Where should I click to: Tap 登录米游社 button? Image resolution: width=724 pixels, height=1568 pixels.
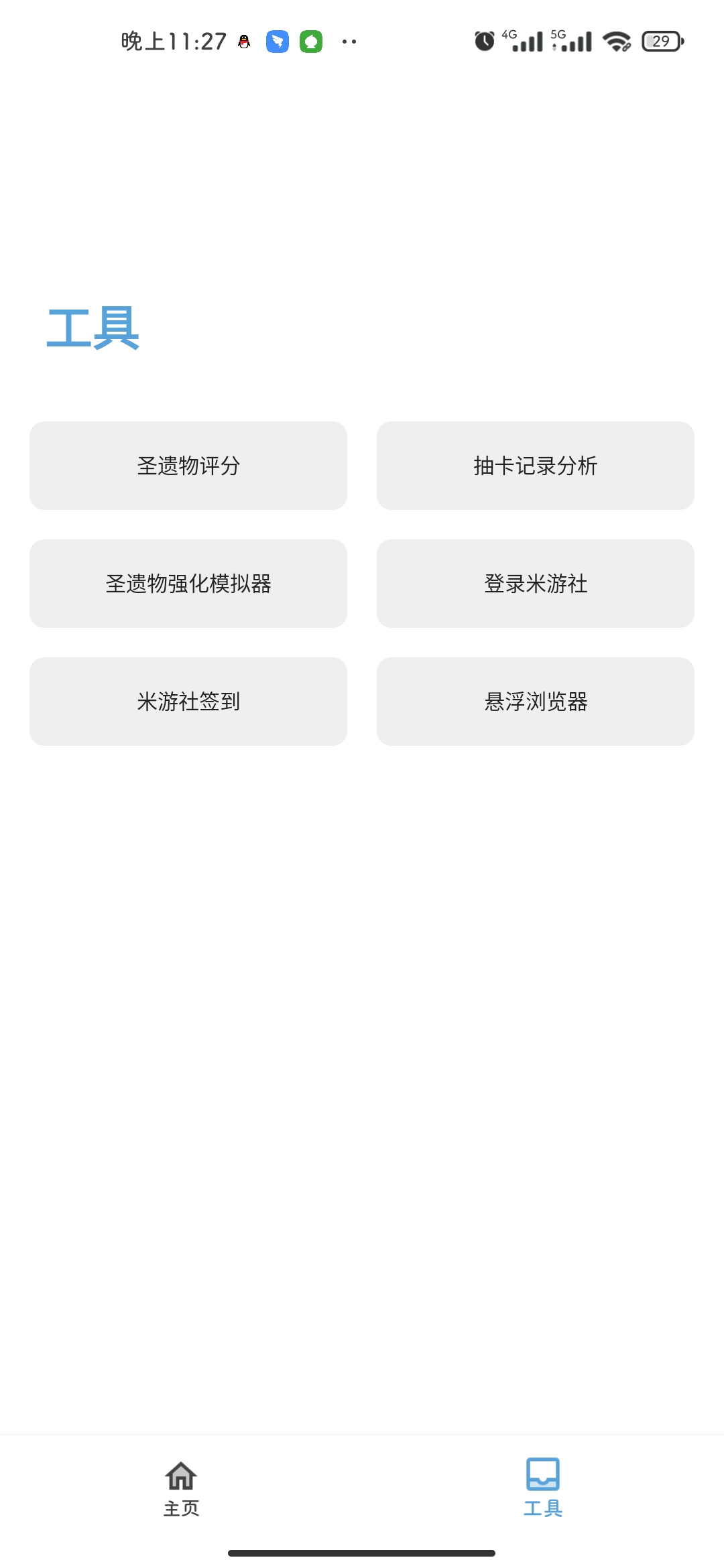[535, 584]
